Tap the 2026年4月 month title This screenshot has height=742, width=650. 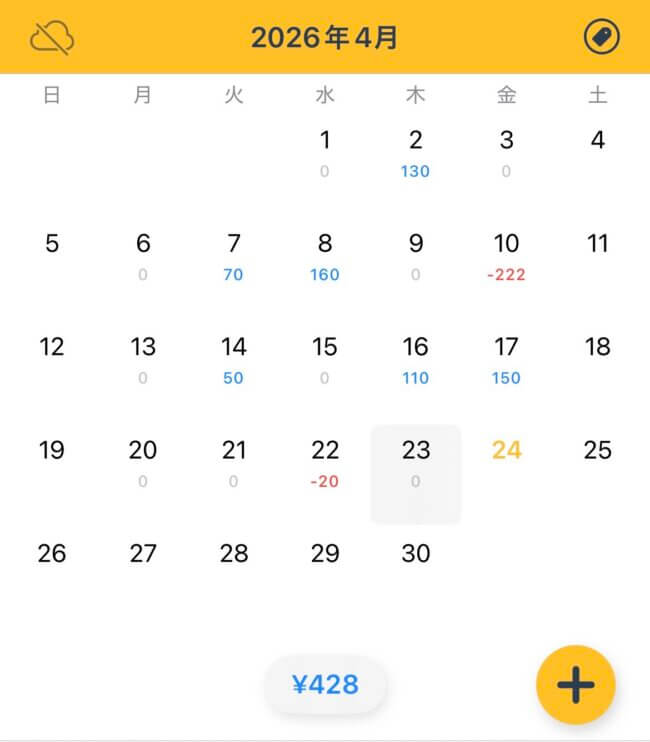point(325,38)
